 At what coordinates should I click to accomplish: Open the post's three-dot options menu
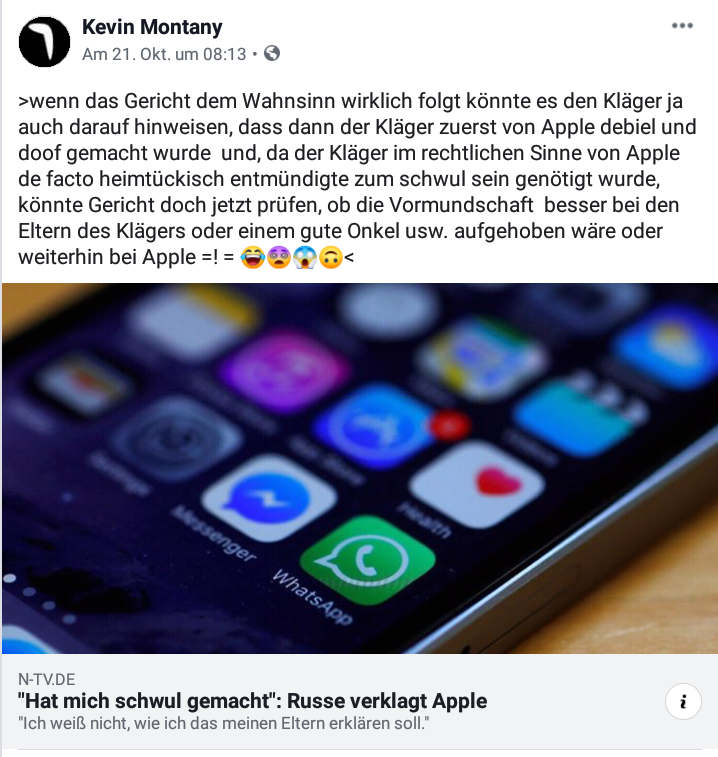point(682,26)
